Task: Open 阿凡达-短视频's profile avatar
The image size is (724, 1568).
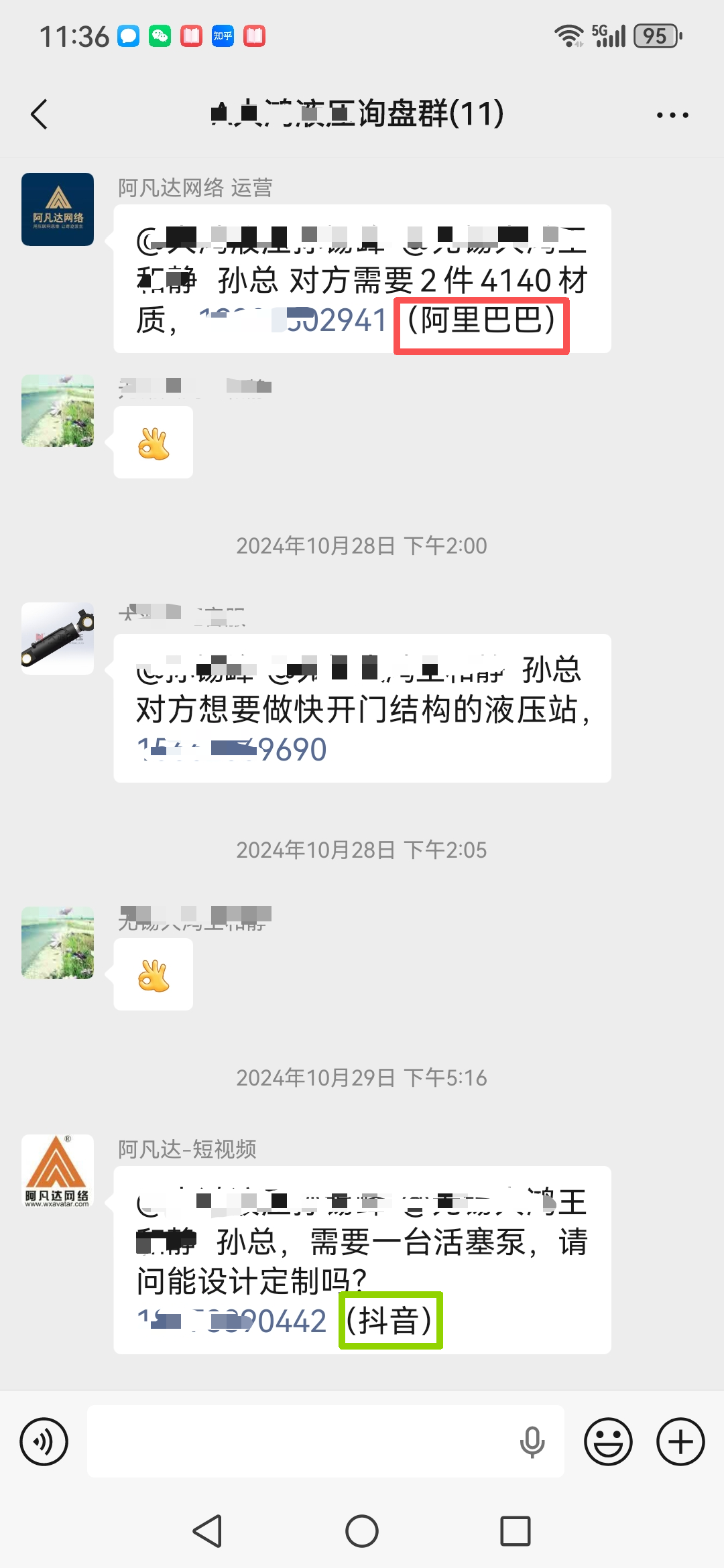Action: 57,1171
